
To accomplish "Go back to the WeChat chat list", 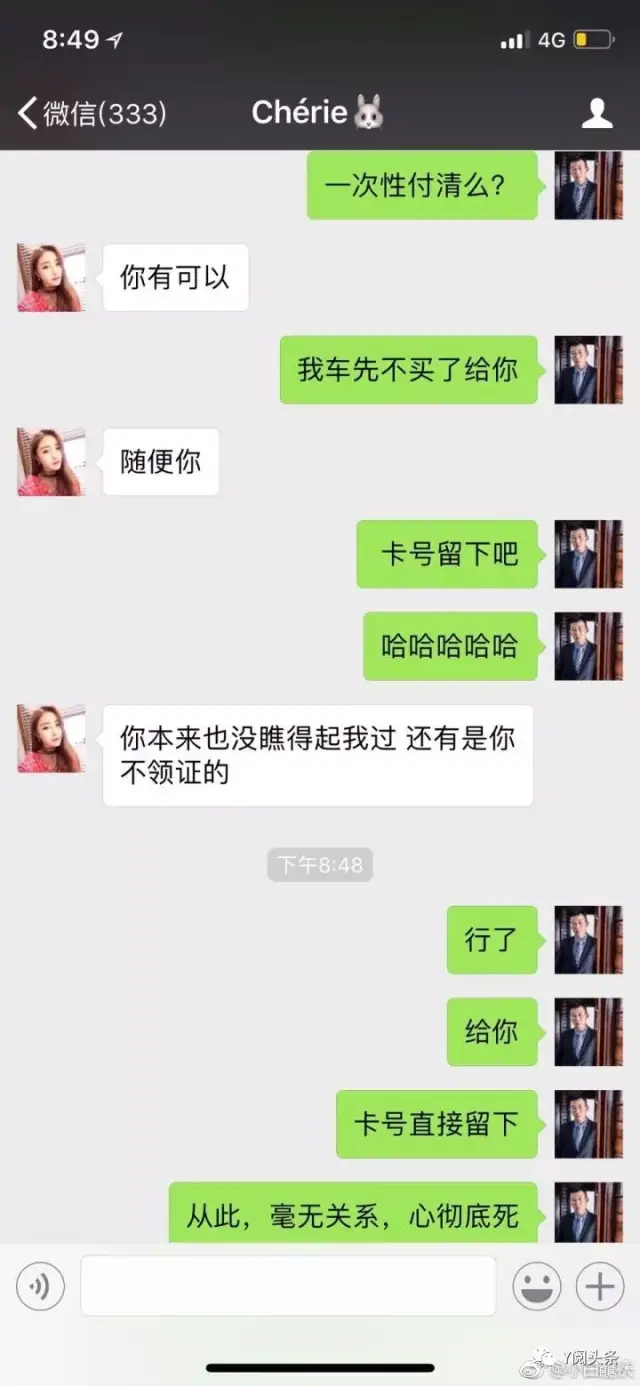I will tap(90, 113).
